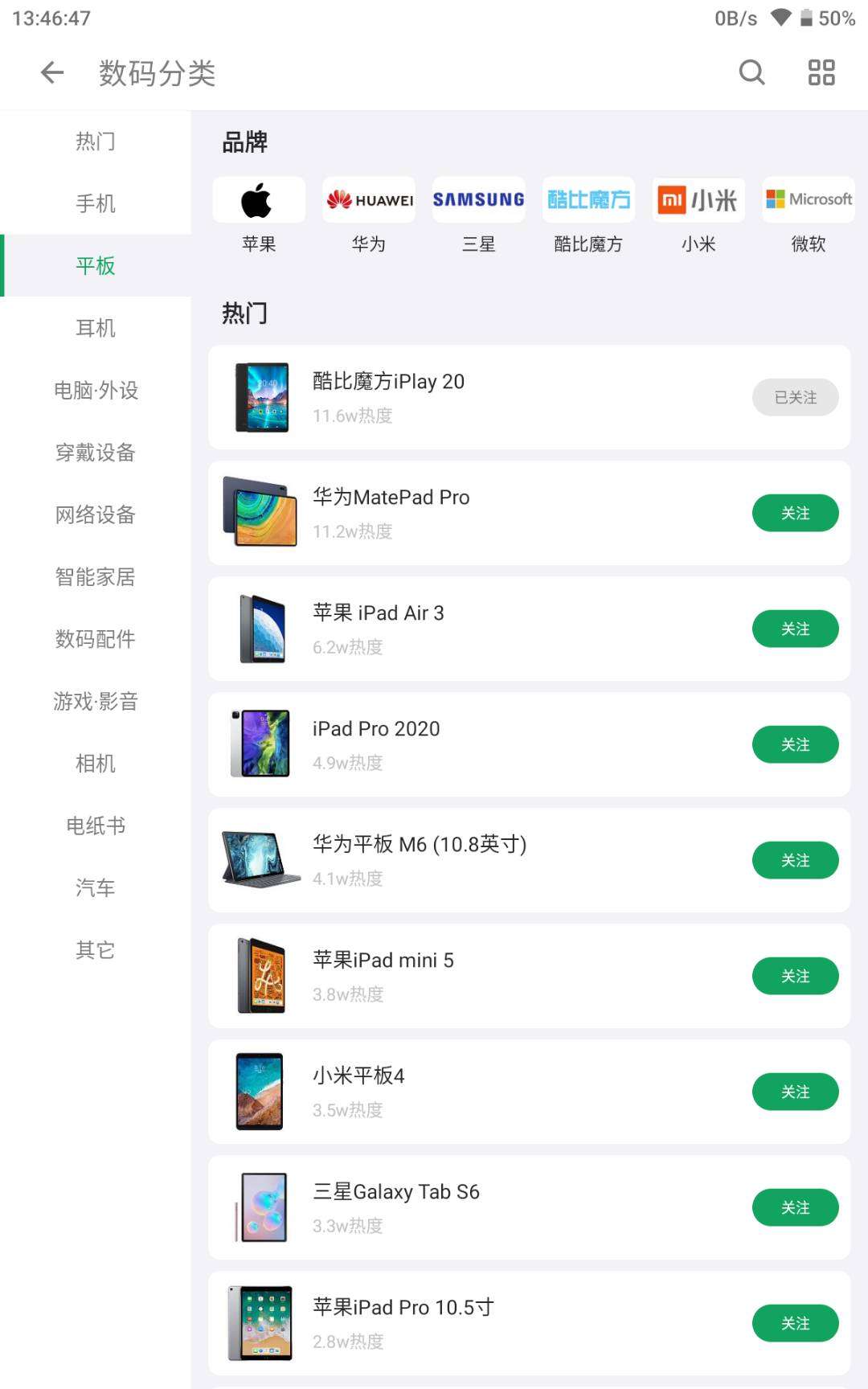Select the 相机 category
Image resolution: width=868 pixels, height=1389 pixels.
tap(96, 764)
